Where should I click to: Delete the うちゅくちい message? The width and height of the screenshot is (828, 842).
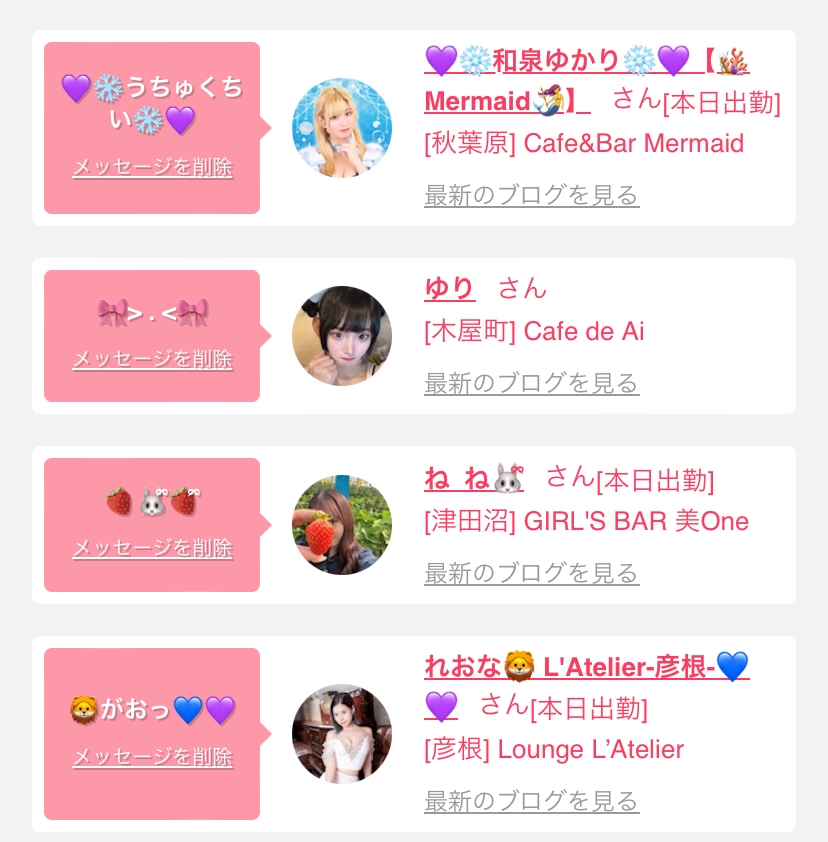(152, 167)
